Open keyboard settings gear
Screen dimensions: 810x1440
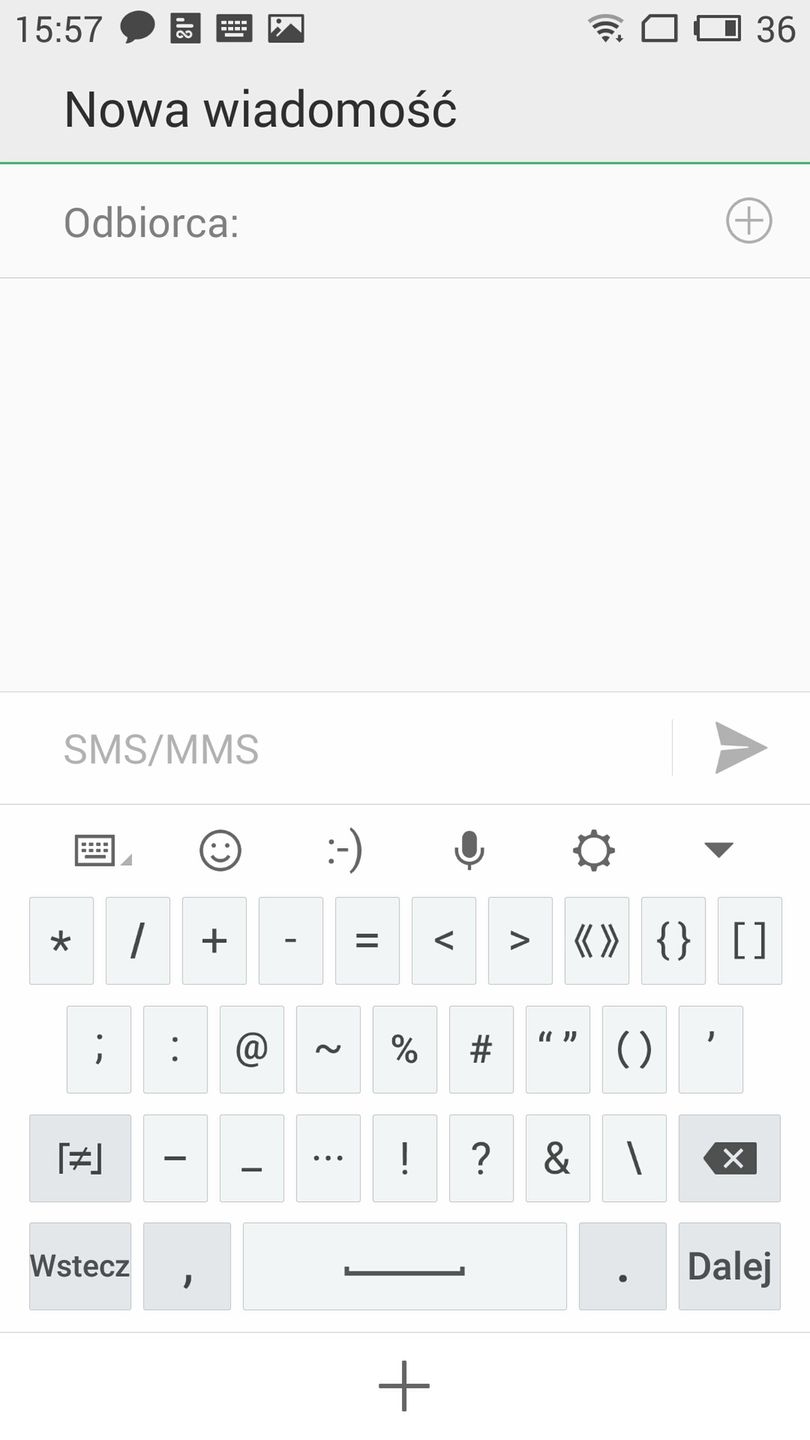(x=593, y=851)
